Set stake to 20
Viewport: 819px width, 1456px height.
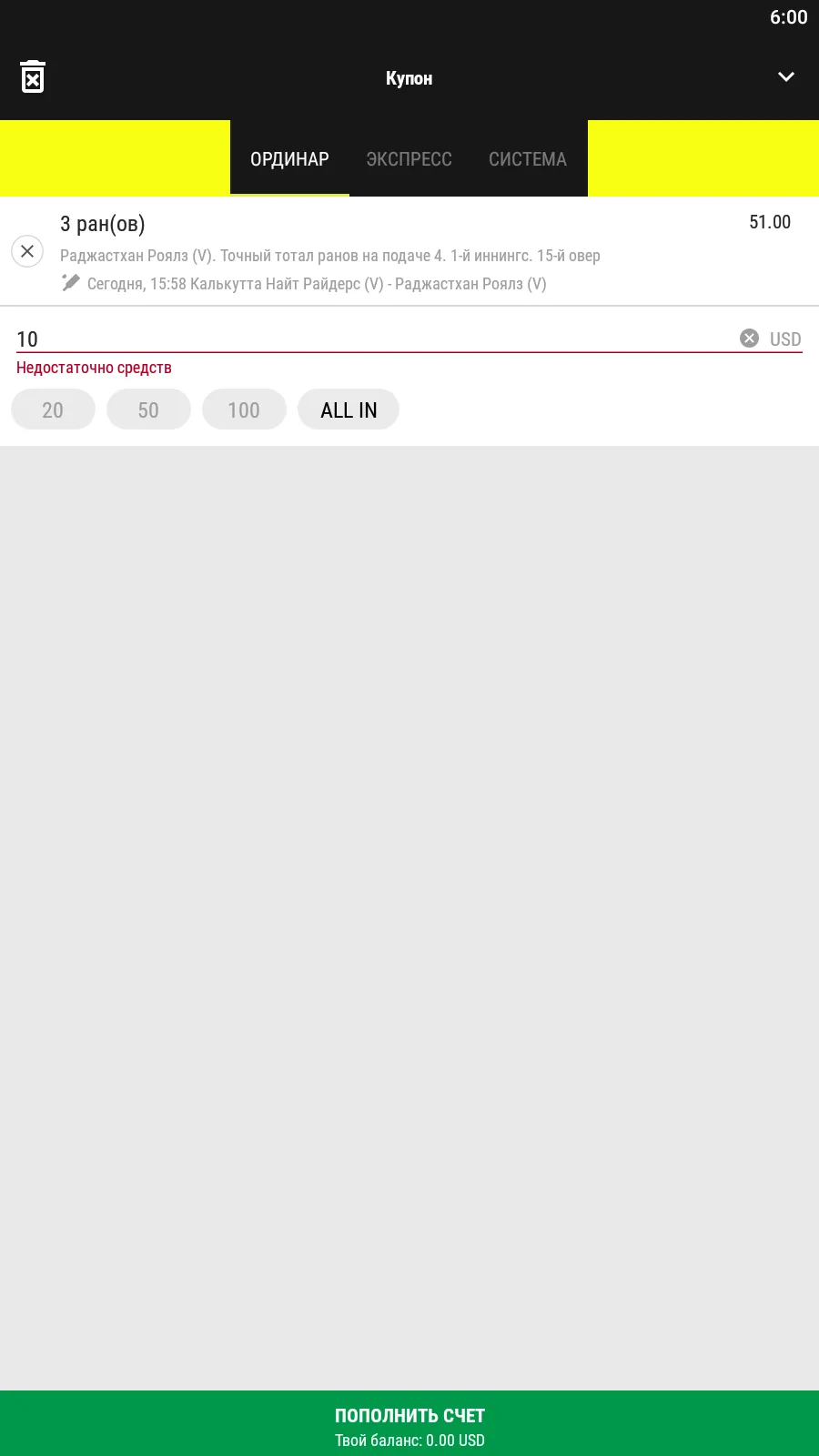(x=53, y=409)
